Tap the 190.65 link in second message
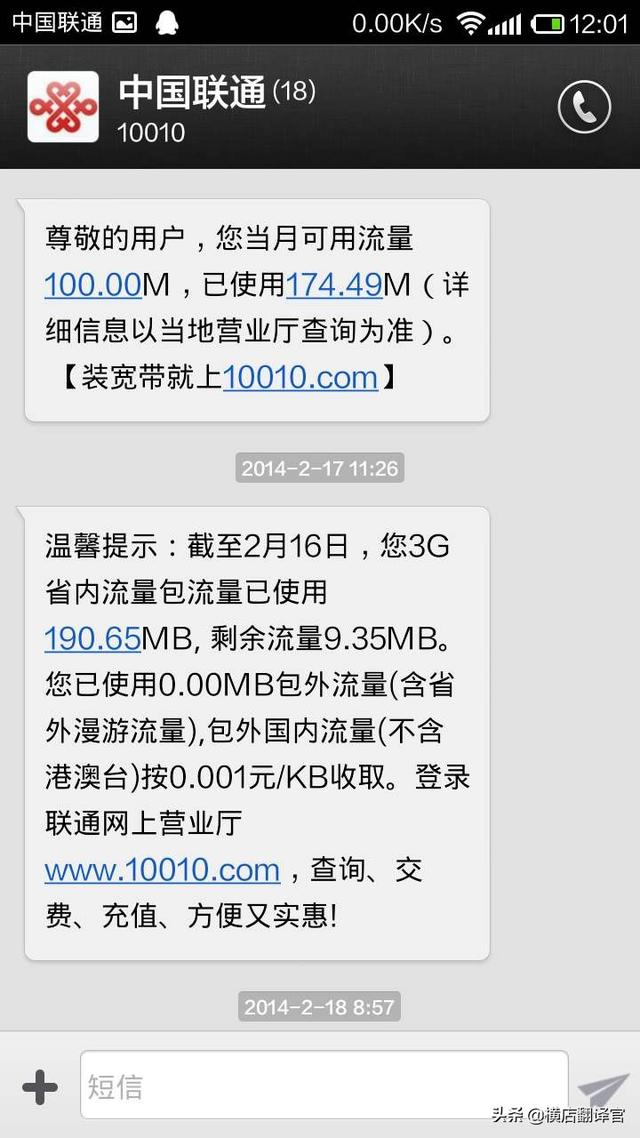 (x=92, y=639)
